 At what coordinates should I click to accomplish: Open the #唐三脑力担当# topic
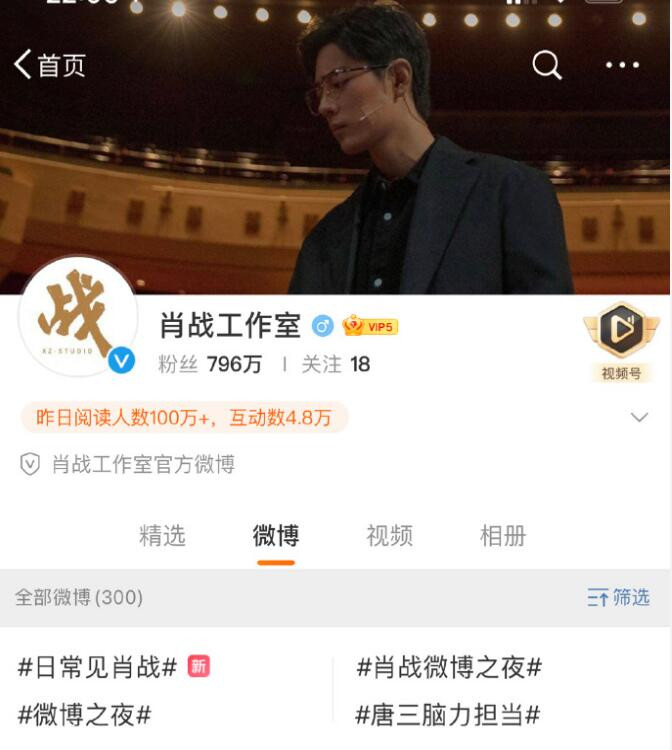(448, 714)
